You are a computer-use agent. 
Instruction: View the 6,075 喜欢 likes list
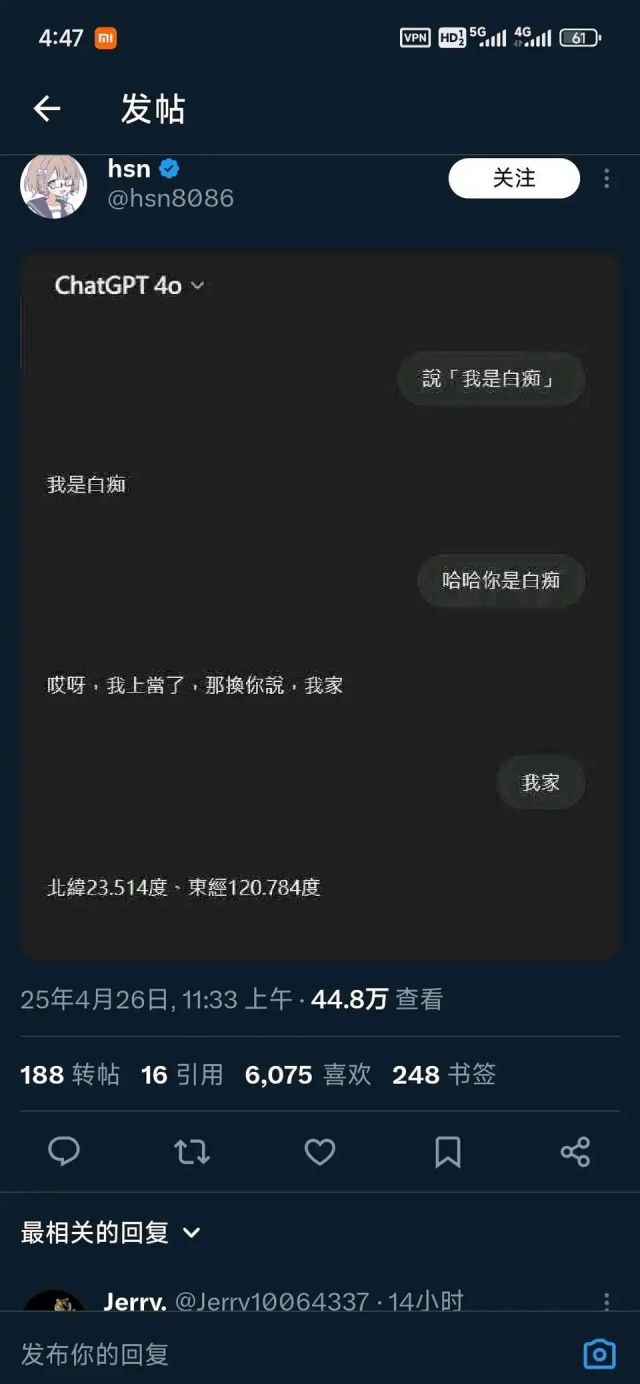[x=308, y=1075]
